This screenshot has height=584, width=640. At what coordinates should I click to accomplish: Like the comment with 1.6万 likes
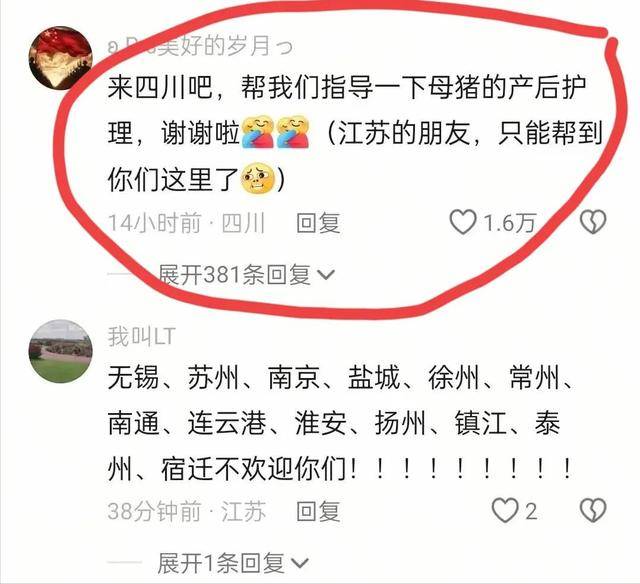463,222
